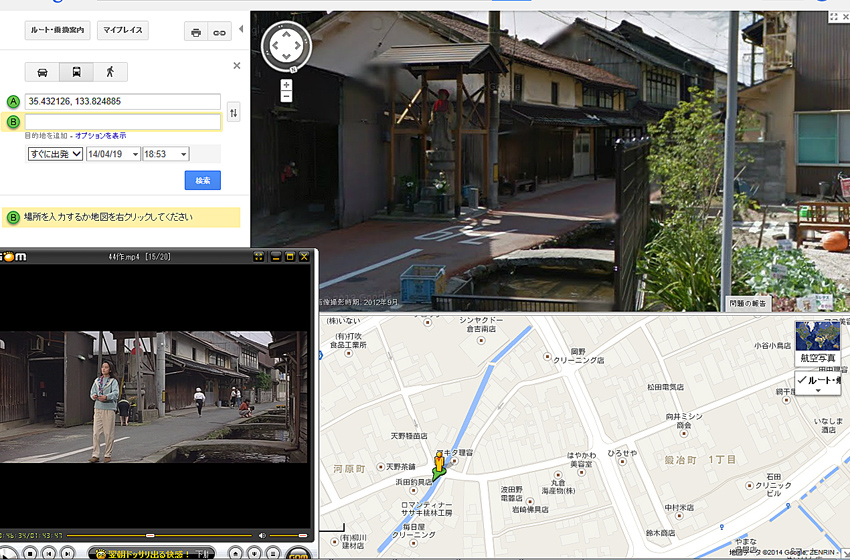Tap the blue search button
Viewport: 850px width, 560px height.
[x=202, y=180]
